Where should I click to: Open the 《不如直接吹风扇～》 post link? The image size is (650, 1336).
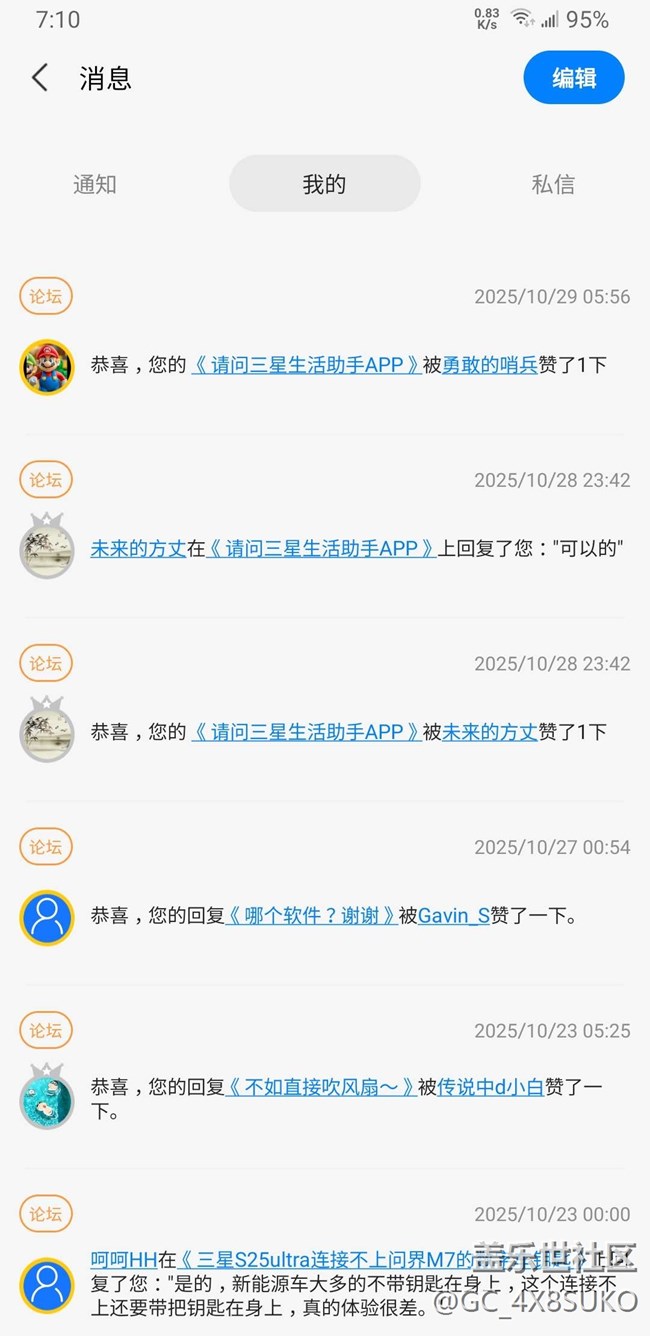click(x=321, y=1086)
